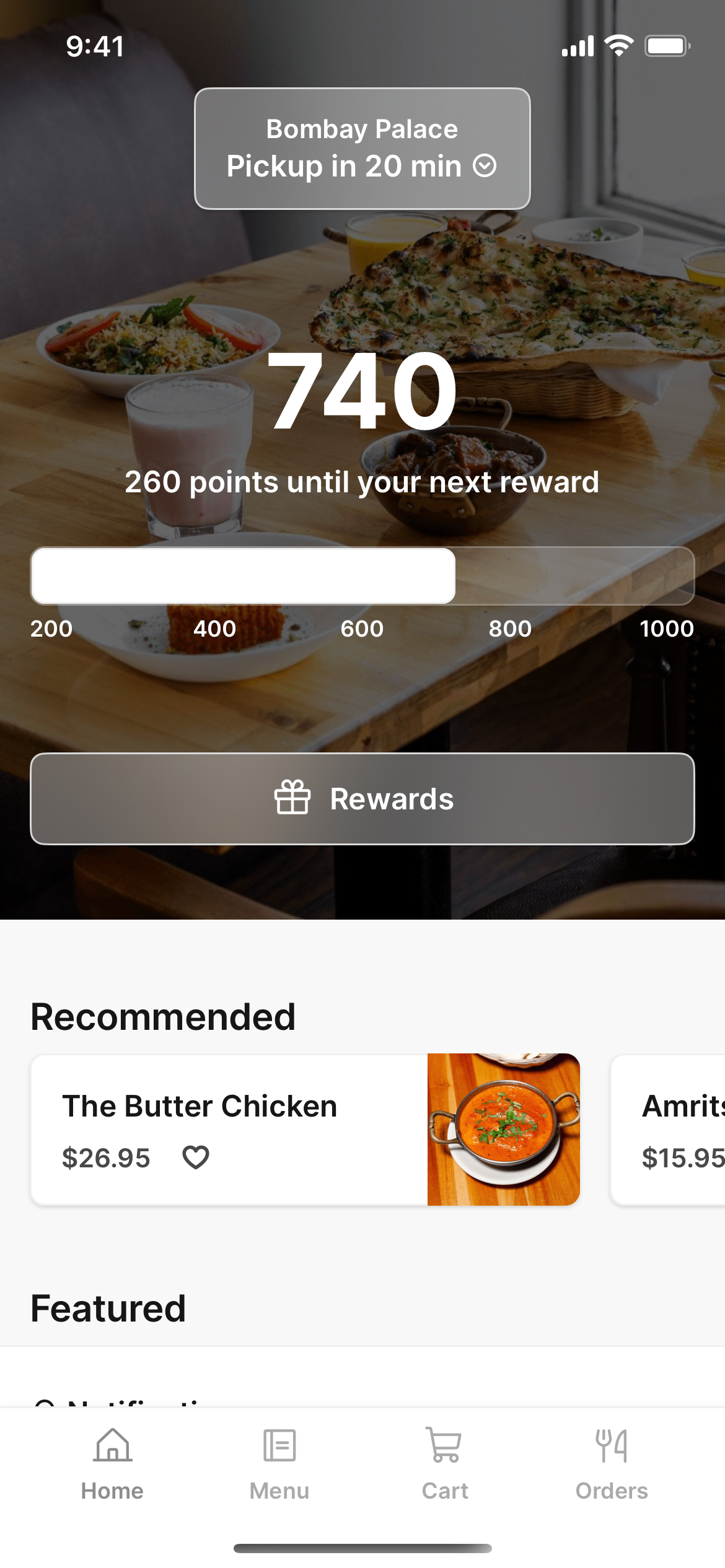The height and width of the screenshot is (1568, 725).
Task: Open the Rewards button
Action: (x=362, y=799)
